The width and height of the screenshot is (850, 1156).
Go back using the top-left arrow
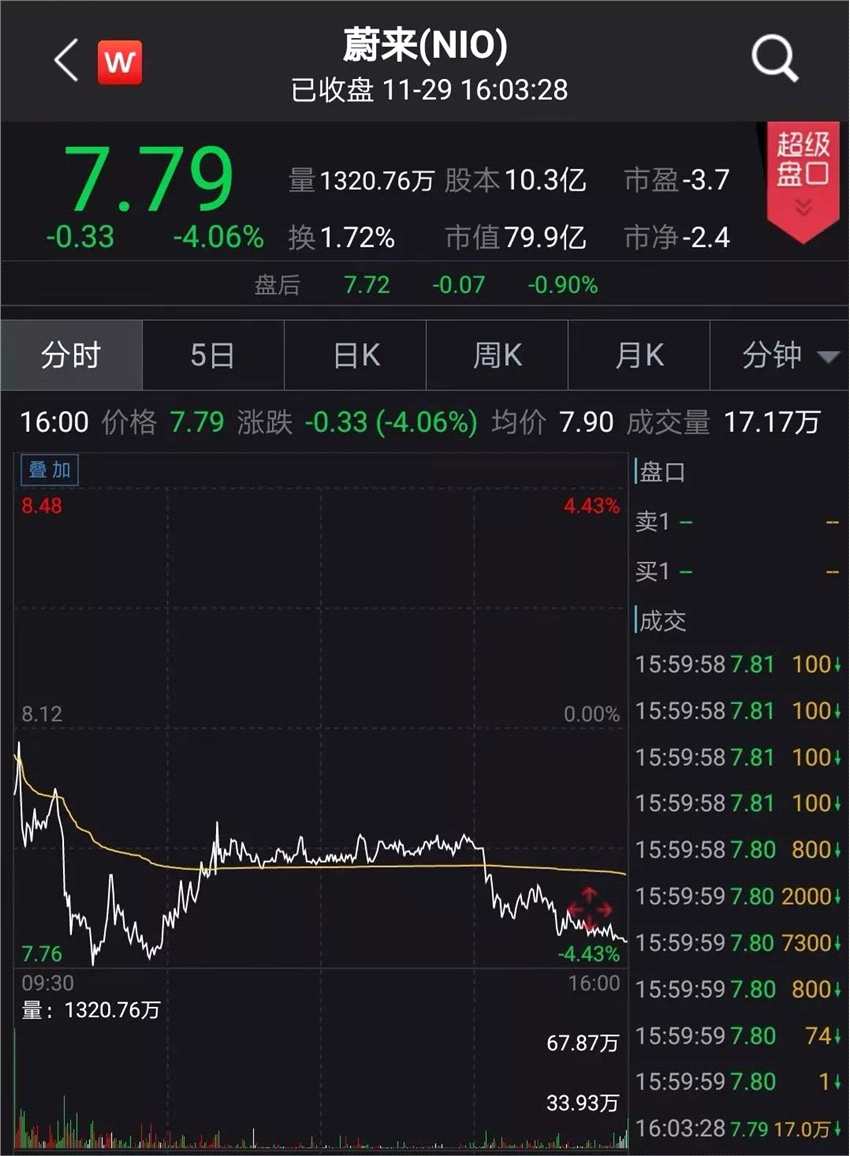tap(66, 62)
